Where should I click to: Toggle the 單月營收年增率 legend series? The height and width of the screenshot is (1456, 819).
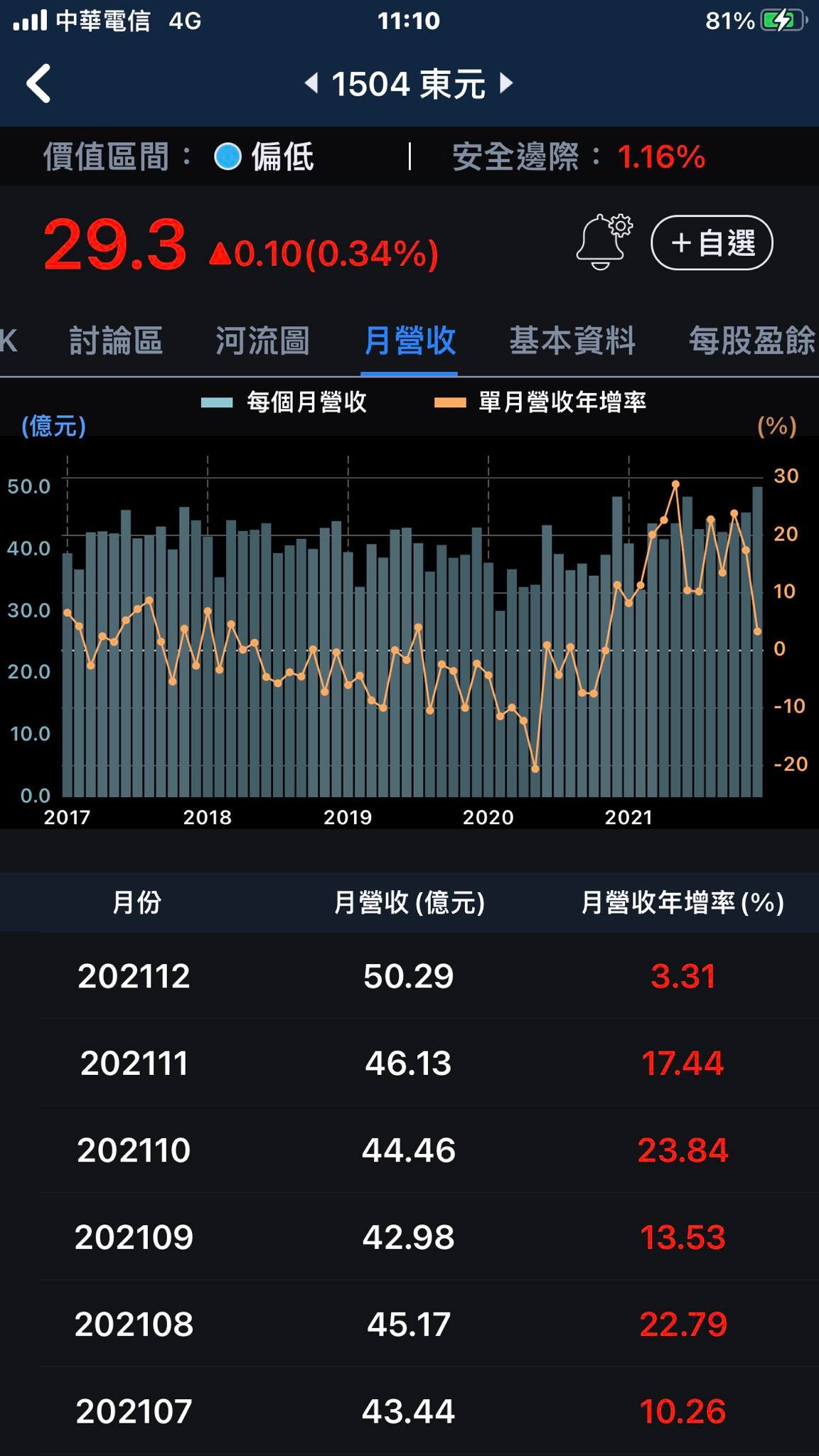562,400
